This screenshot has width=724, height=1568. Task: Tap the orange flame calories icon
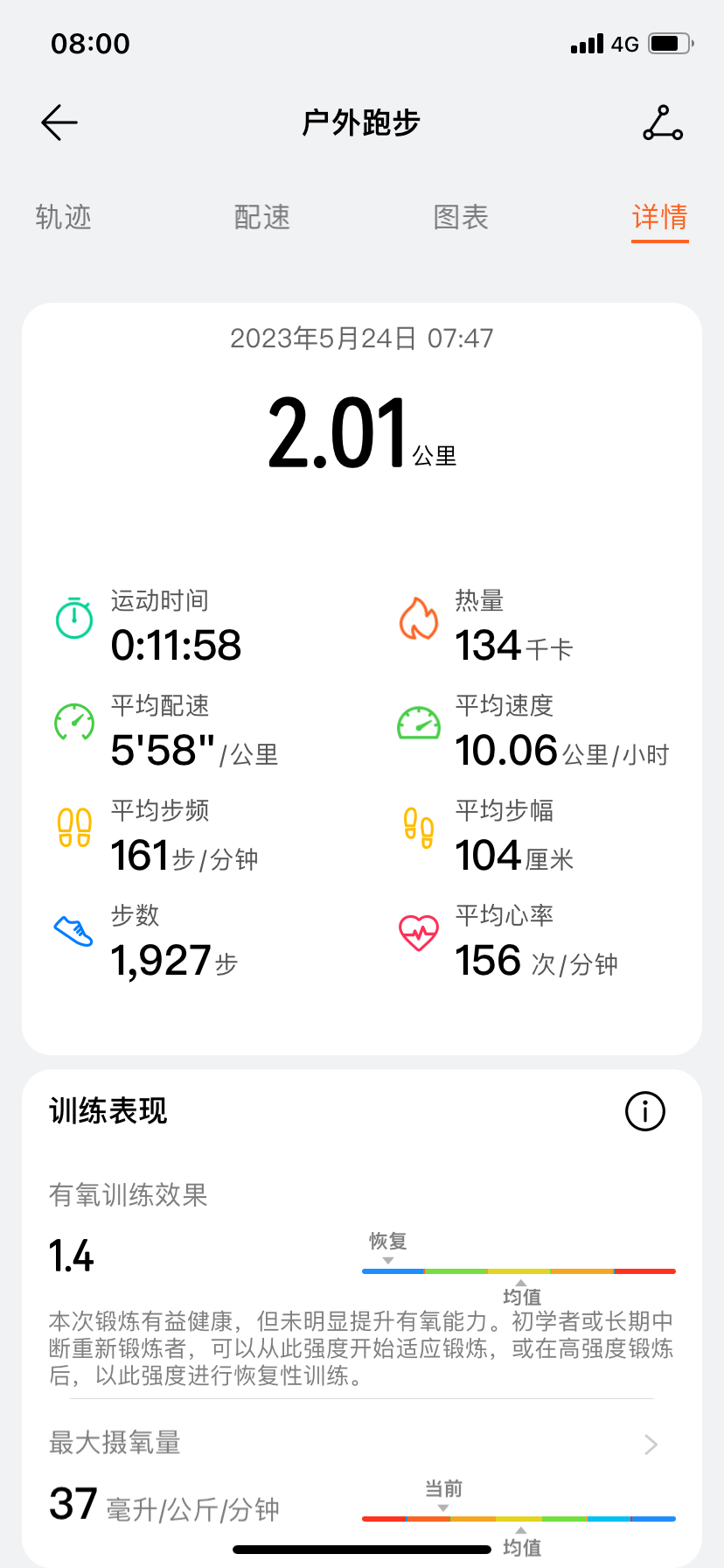coord(418,619)
